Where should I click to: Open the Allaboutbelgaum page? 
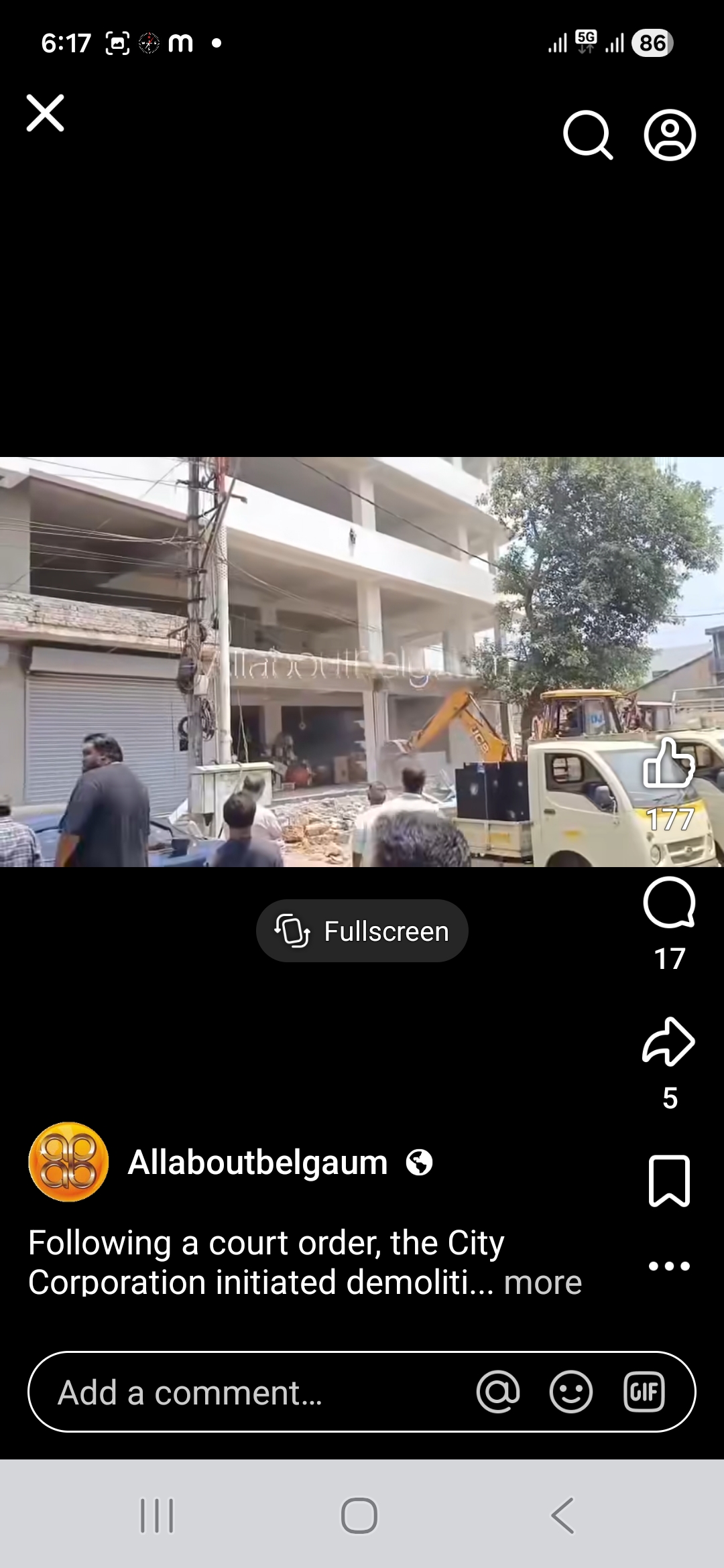(x=257, y=1162)
